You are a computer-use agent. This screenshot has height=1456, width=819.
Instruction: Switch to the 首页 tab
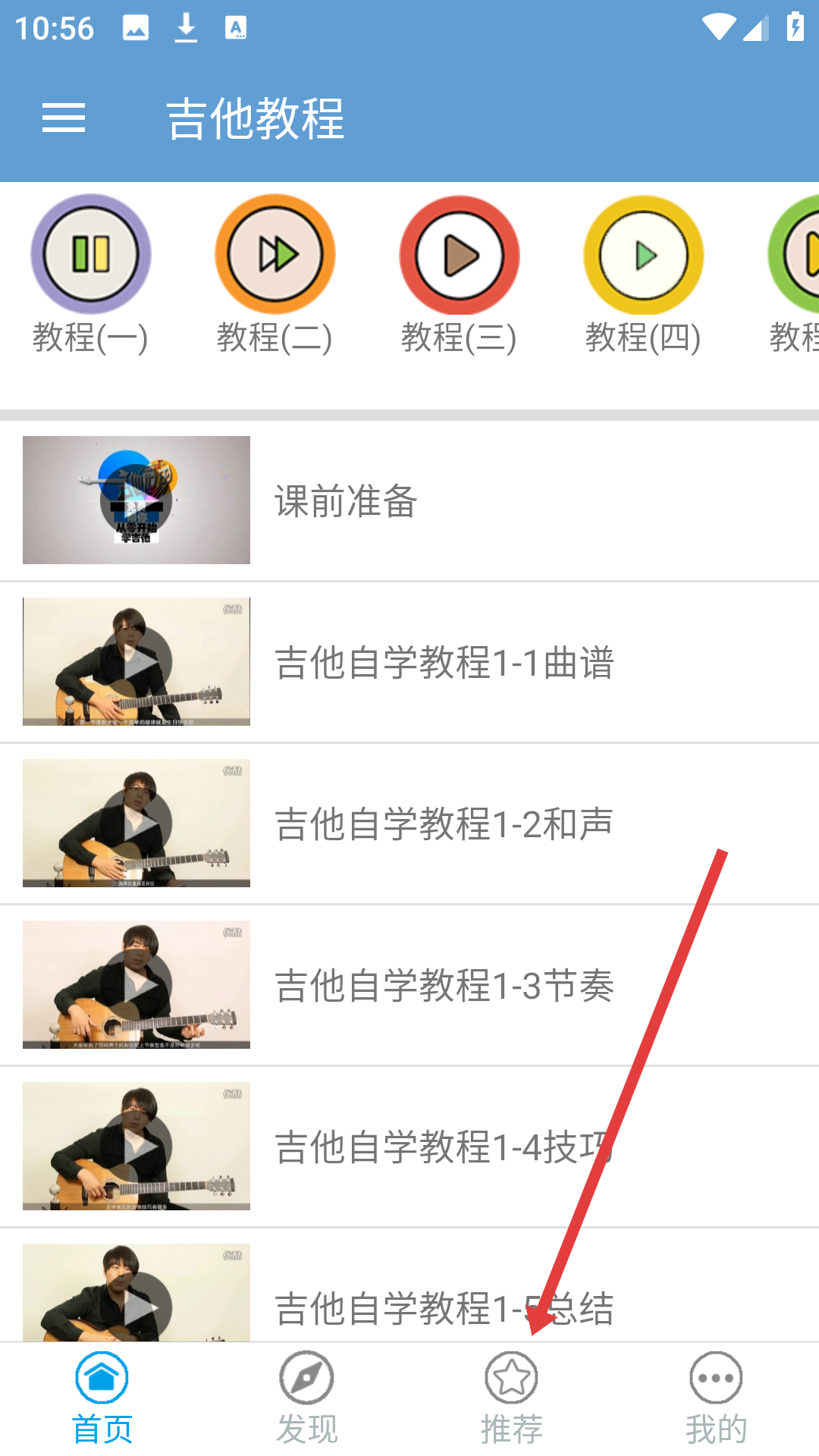coord(102,1399)
